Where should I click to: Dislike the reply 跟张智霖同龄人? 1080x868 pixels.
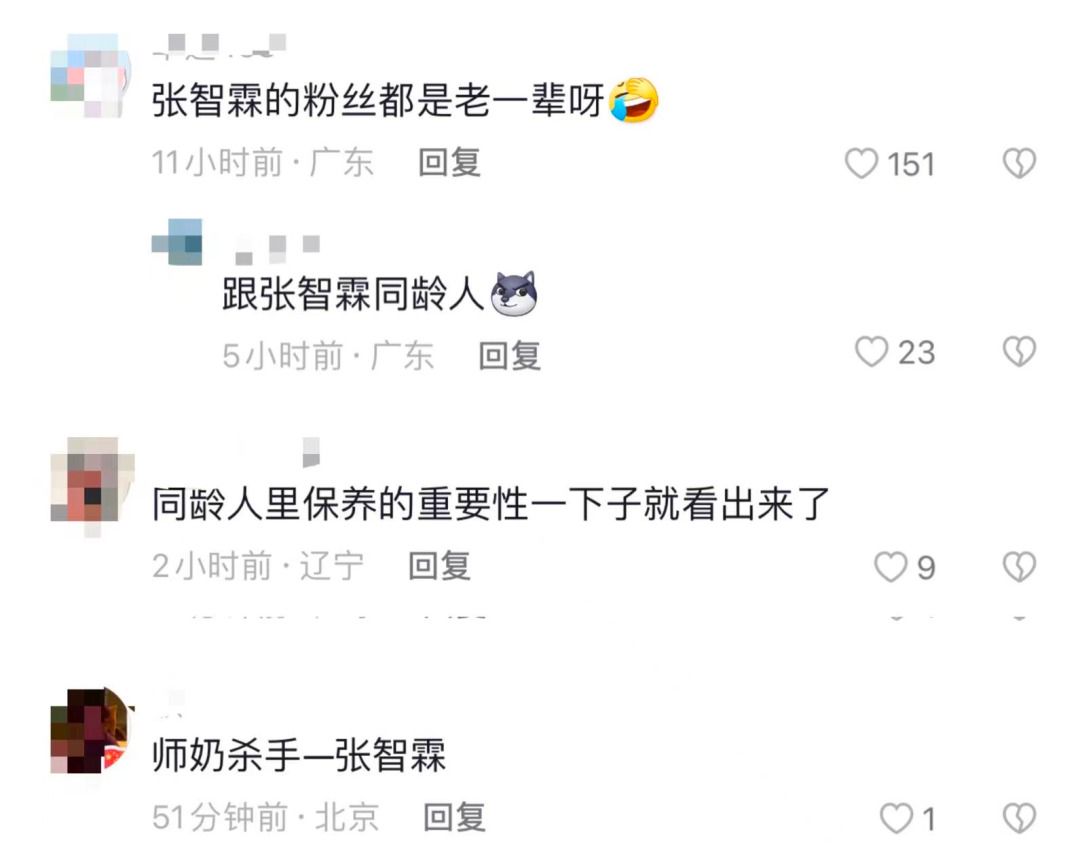pos(1018,352)
